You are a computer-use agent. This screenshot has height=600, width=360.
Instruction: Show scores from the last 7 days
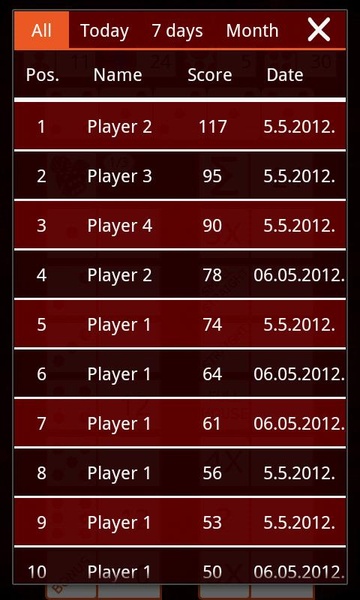point(177,31)
